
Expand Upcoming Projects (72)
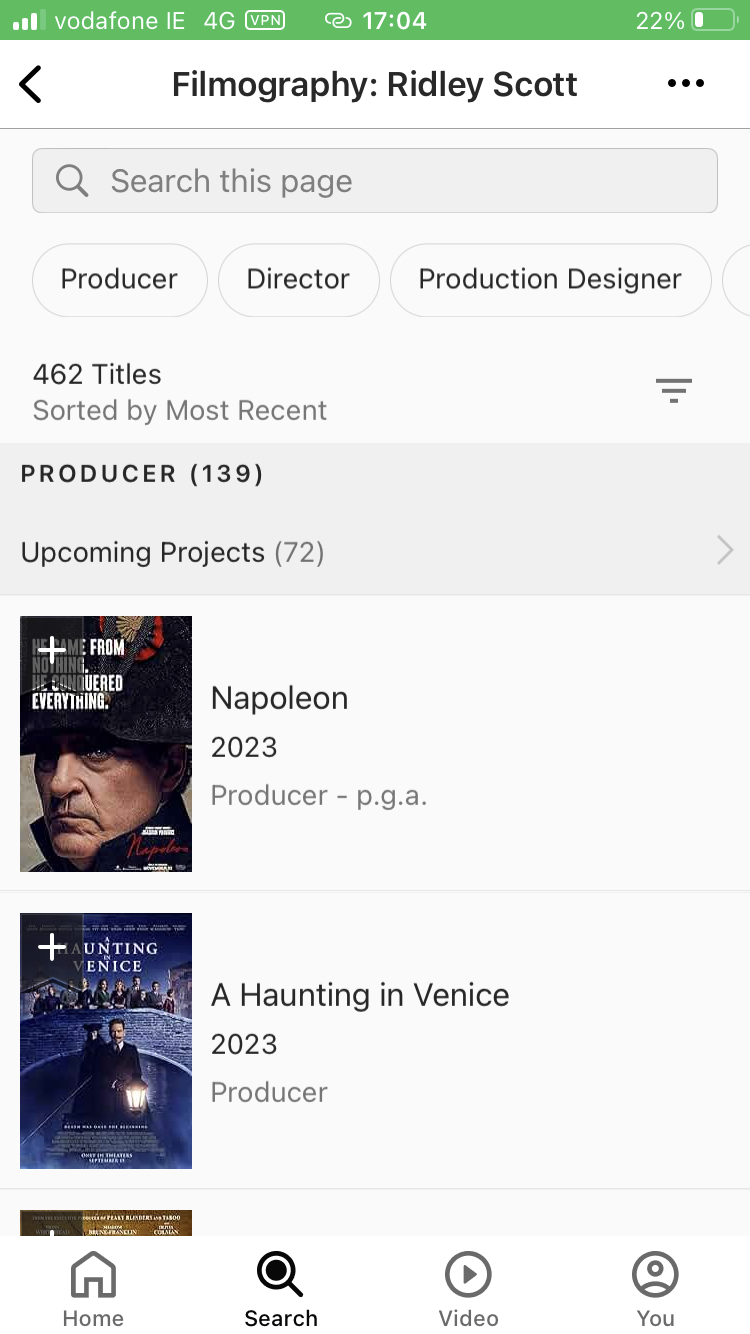click(x=375, y=552)
